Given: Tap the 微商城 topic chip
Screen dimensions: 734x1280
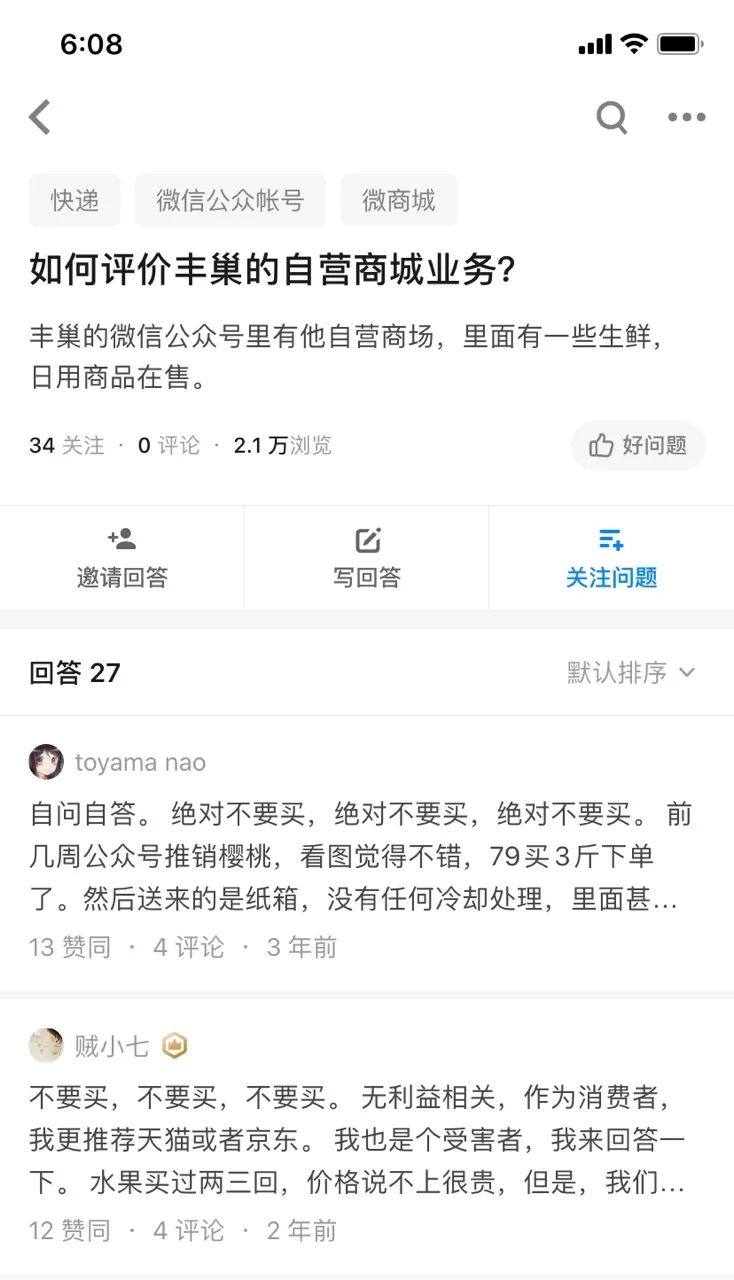Looking at the screenshot, I should coord(399,200).
